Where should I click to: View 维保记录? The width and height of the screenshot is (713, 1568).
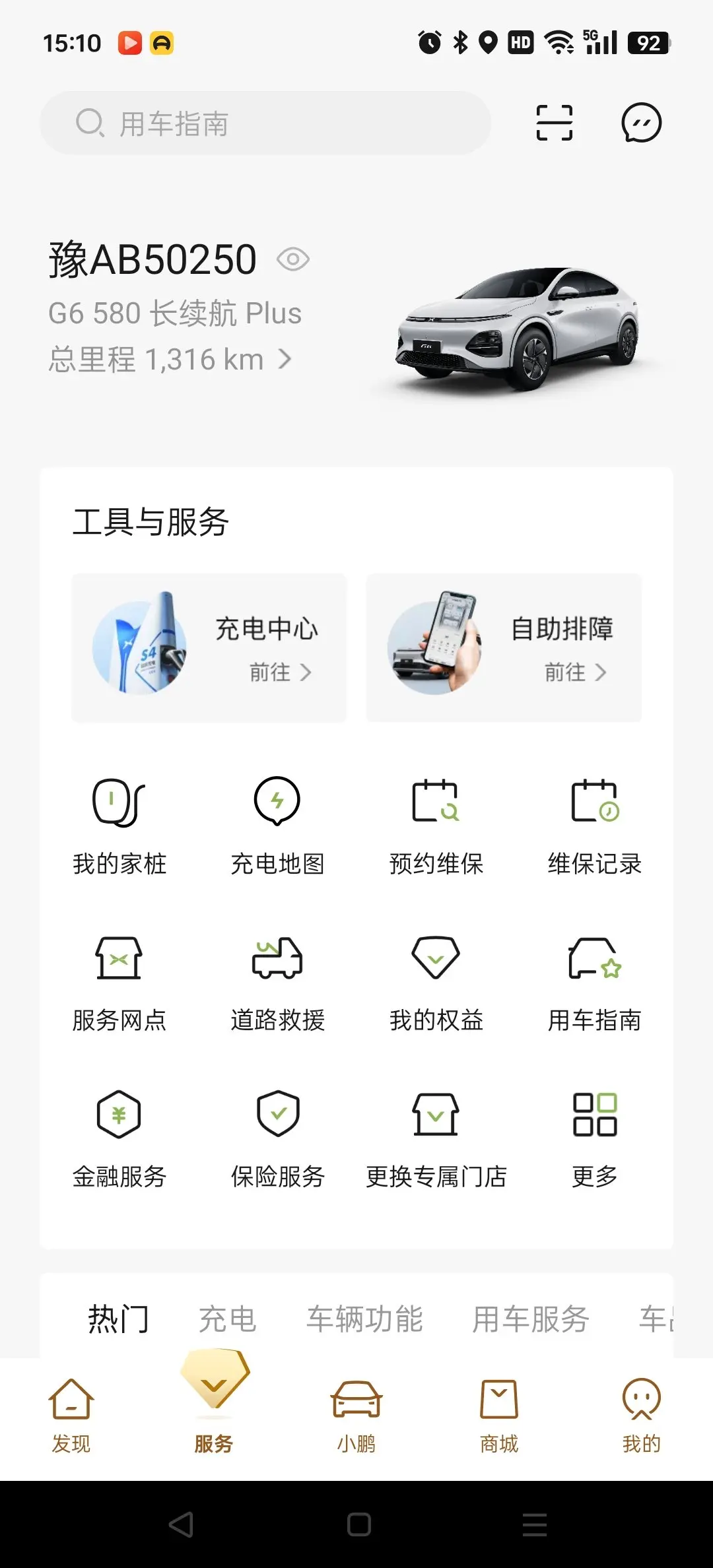click(x=594, y=825)
